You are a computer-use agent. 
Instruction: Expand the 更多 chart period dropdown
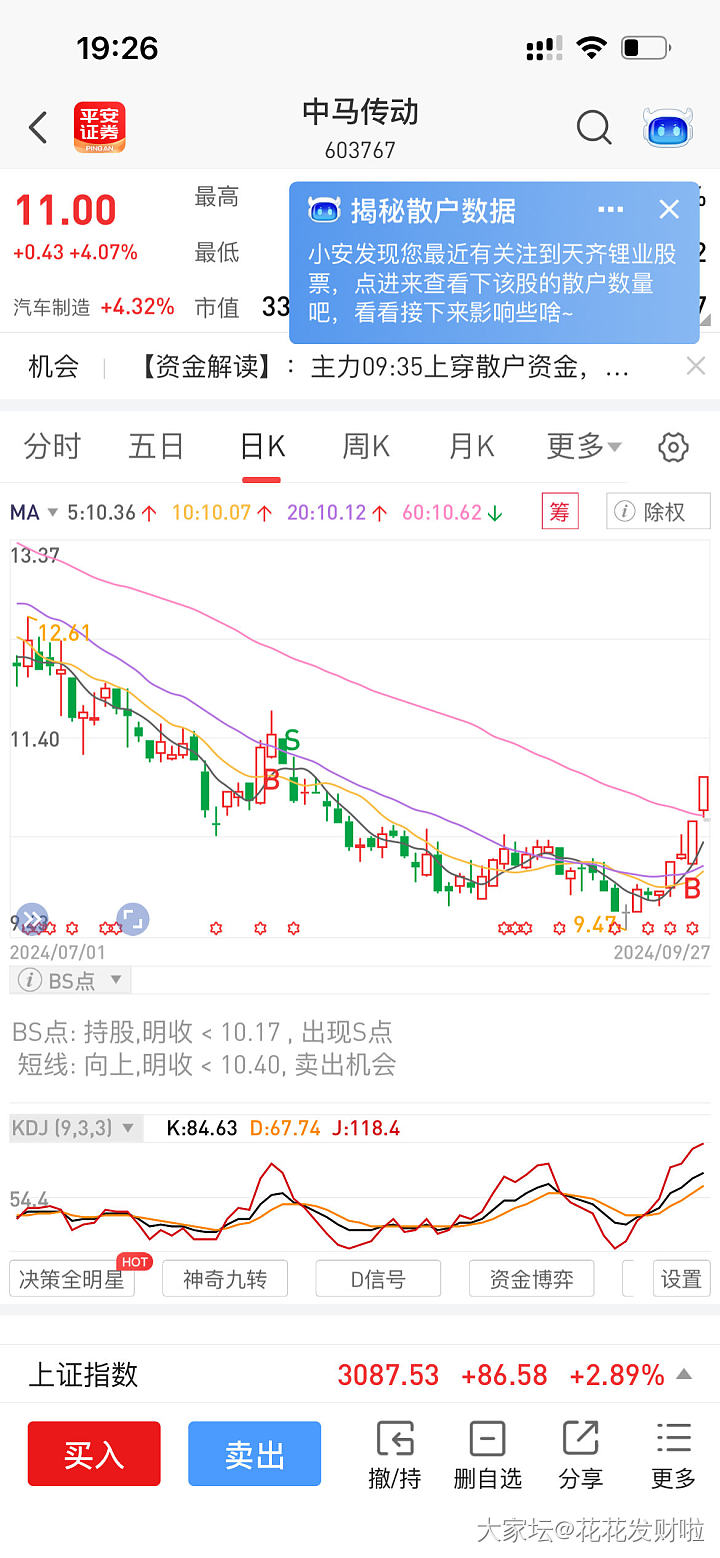coord(584,446)
